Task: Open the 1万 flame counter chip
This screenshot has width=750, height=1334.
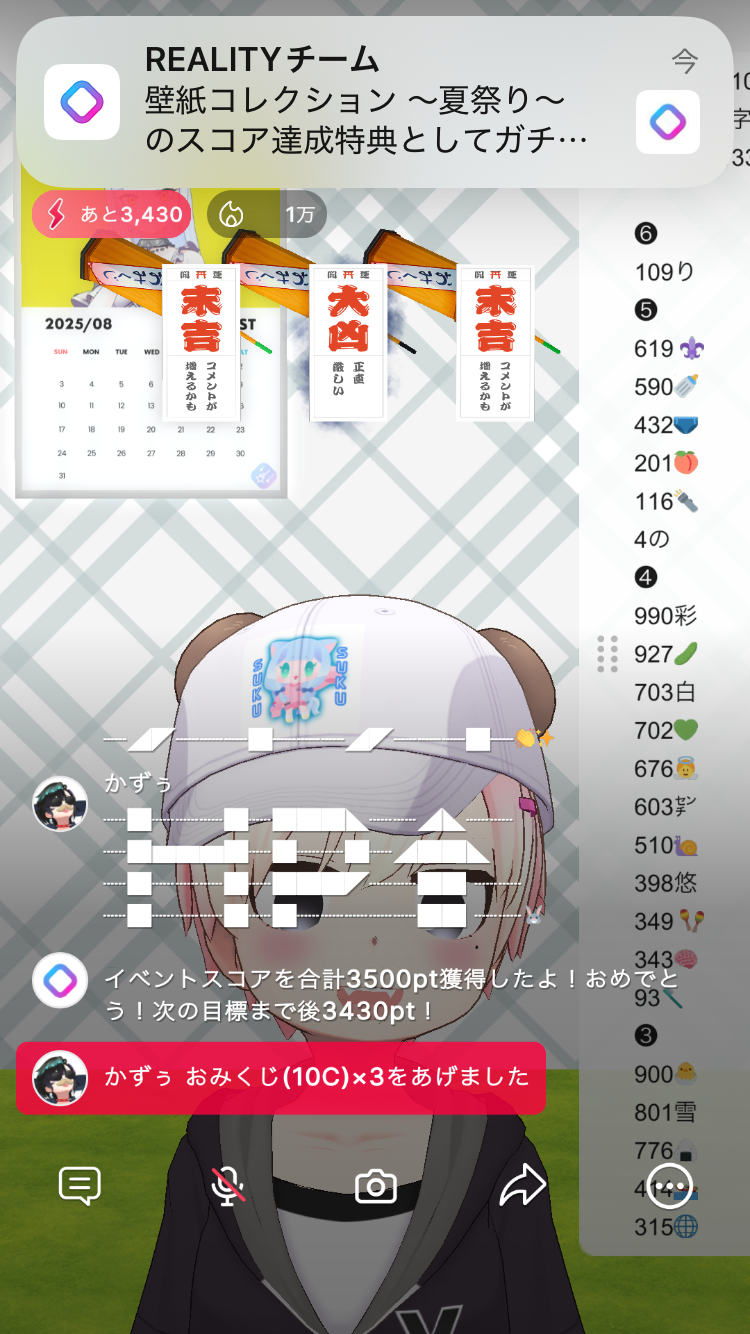Action: click(x=267, y=214)
